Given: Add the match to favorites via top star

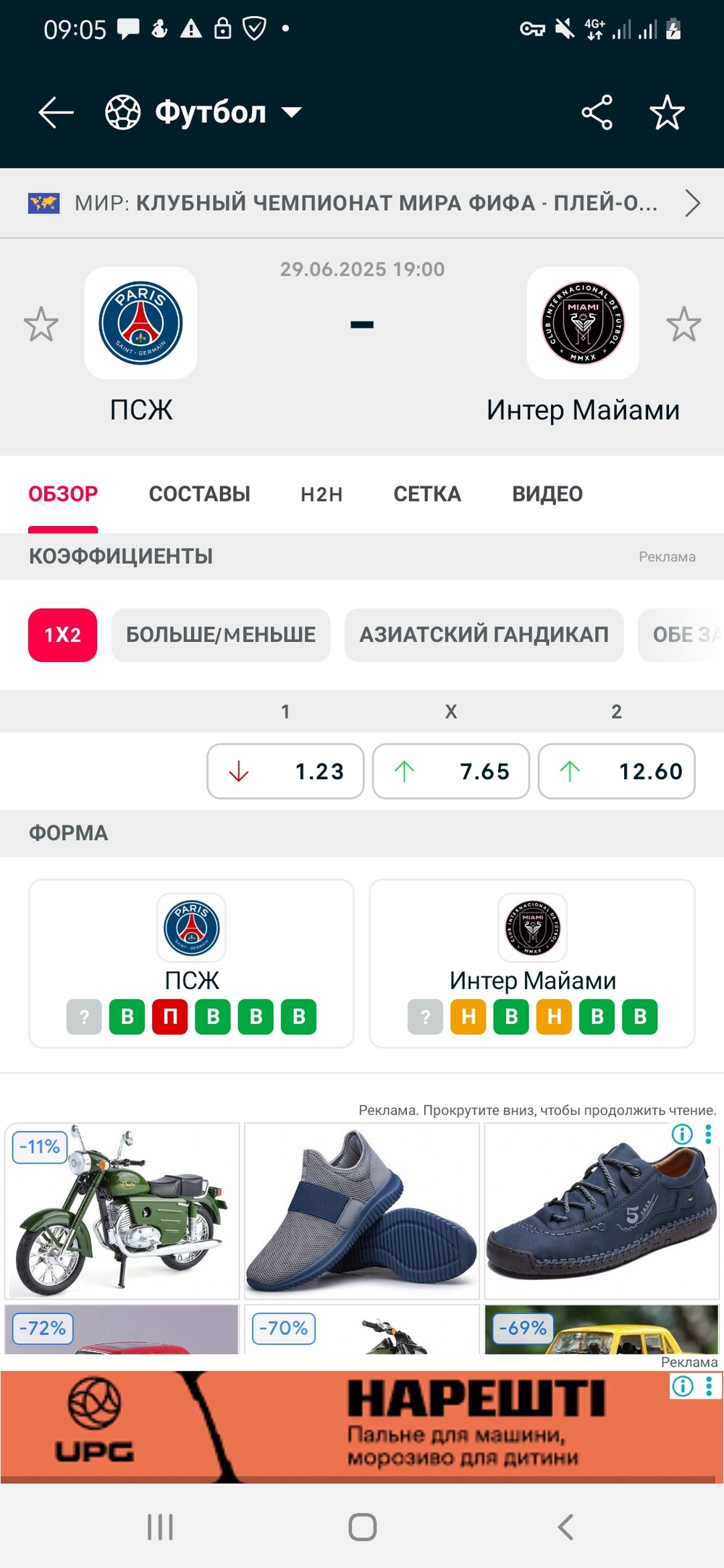Looking at the screenshot, I should [x=667, y=113].
